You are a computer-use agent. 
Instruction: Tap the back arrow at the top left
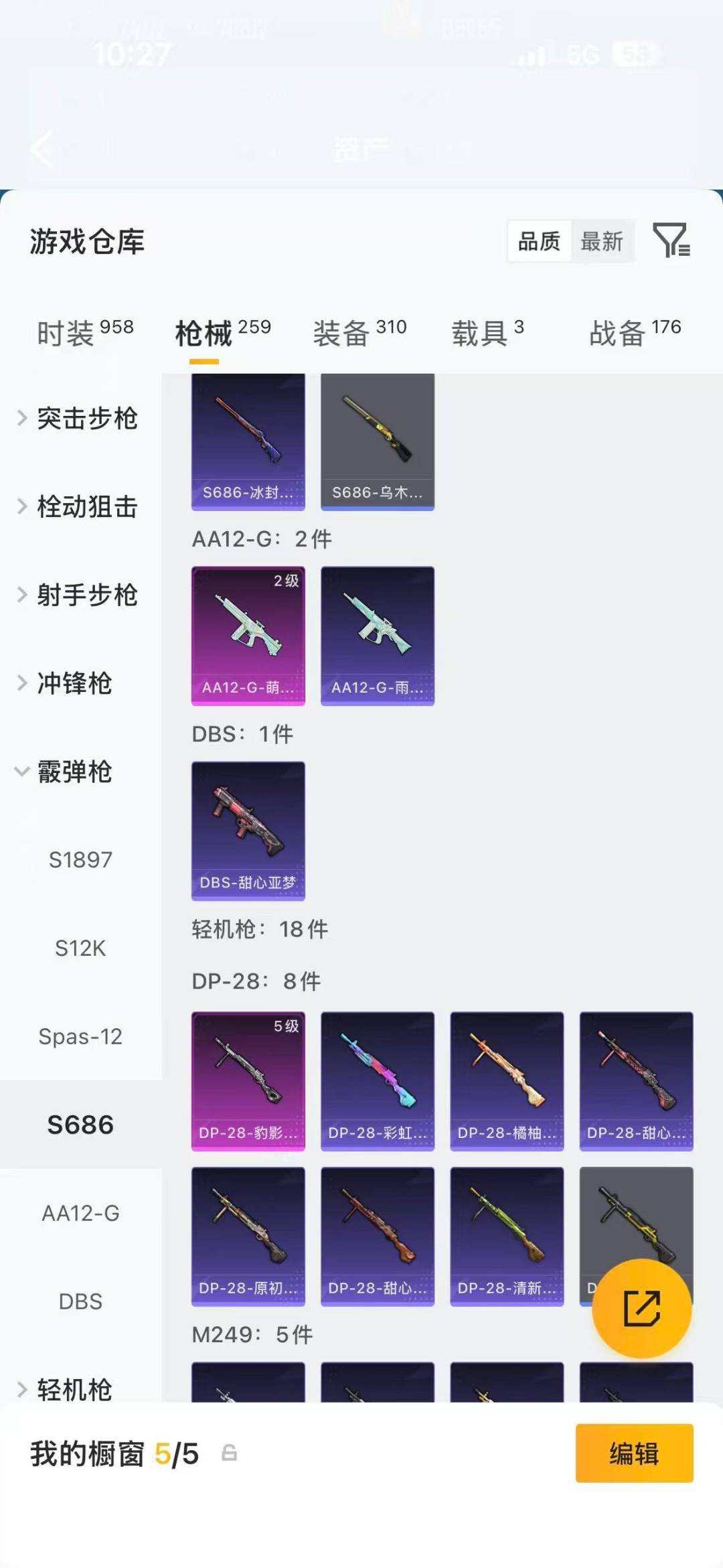click(x=42, y=149)
